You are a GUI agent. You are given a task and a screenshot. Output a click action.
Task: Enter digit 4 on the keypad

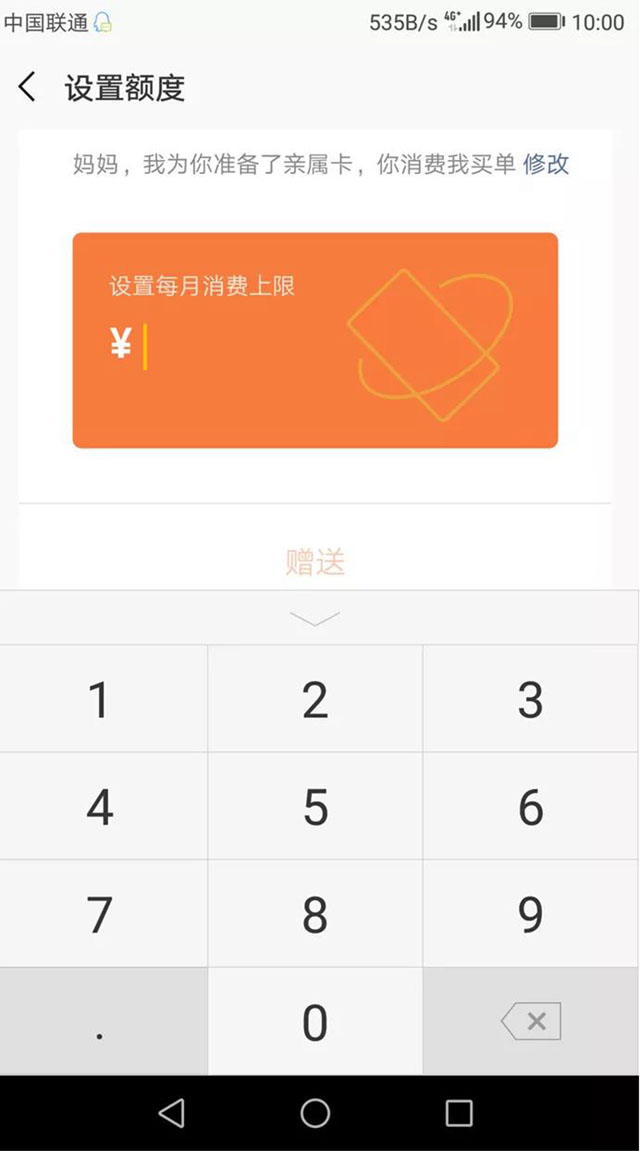click(100, 807)
